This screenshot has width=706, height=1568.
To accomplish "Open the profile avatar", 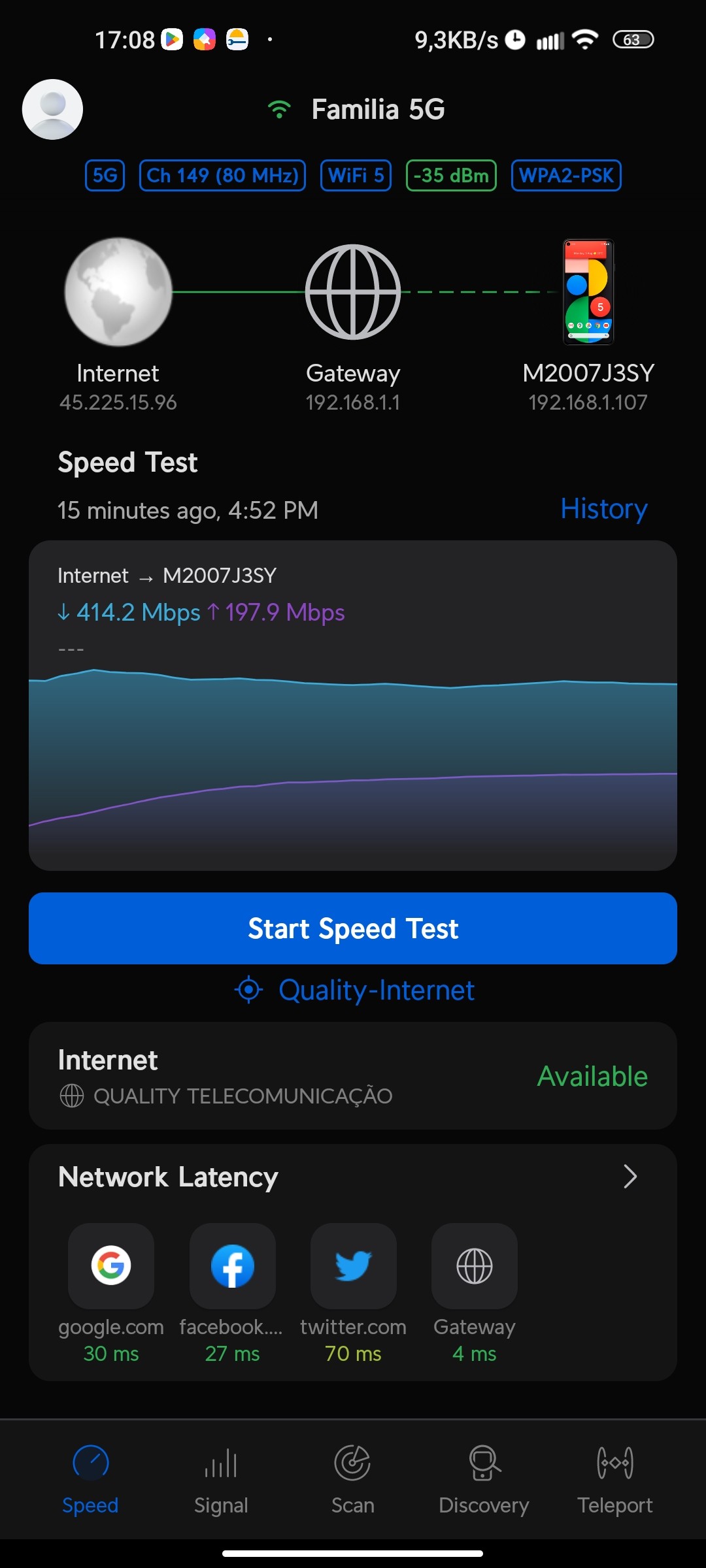I will (52, 109).
